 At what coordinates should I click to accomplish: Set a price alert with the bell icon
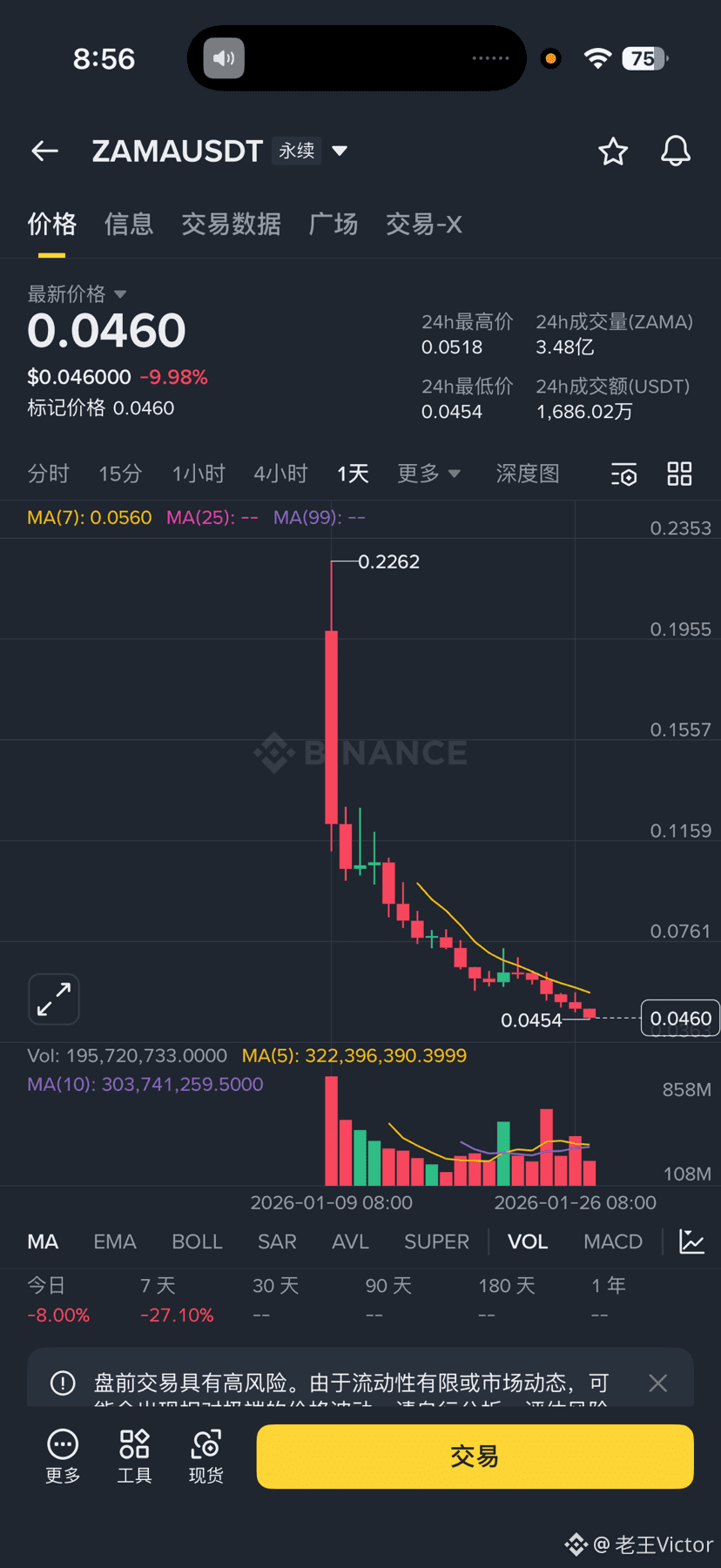[x=675, y=151]
